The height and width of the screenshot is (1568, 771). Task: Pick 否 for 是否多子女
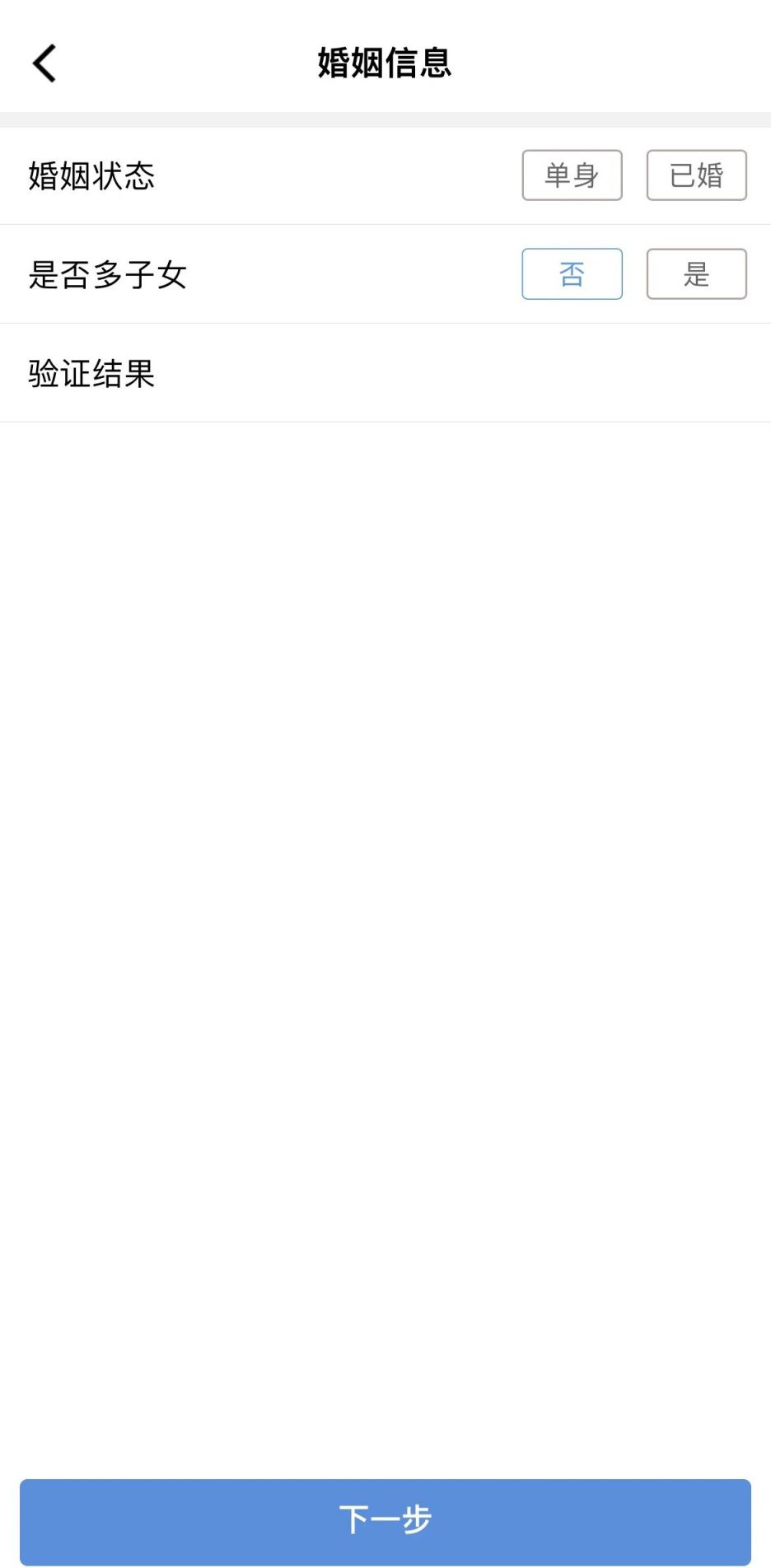(x=572, y=274)
